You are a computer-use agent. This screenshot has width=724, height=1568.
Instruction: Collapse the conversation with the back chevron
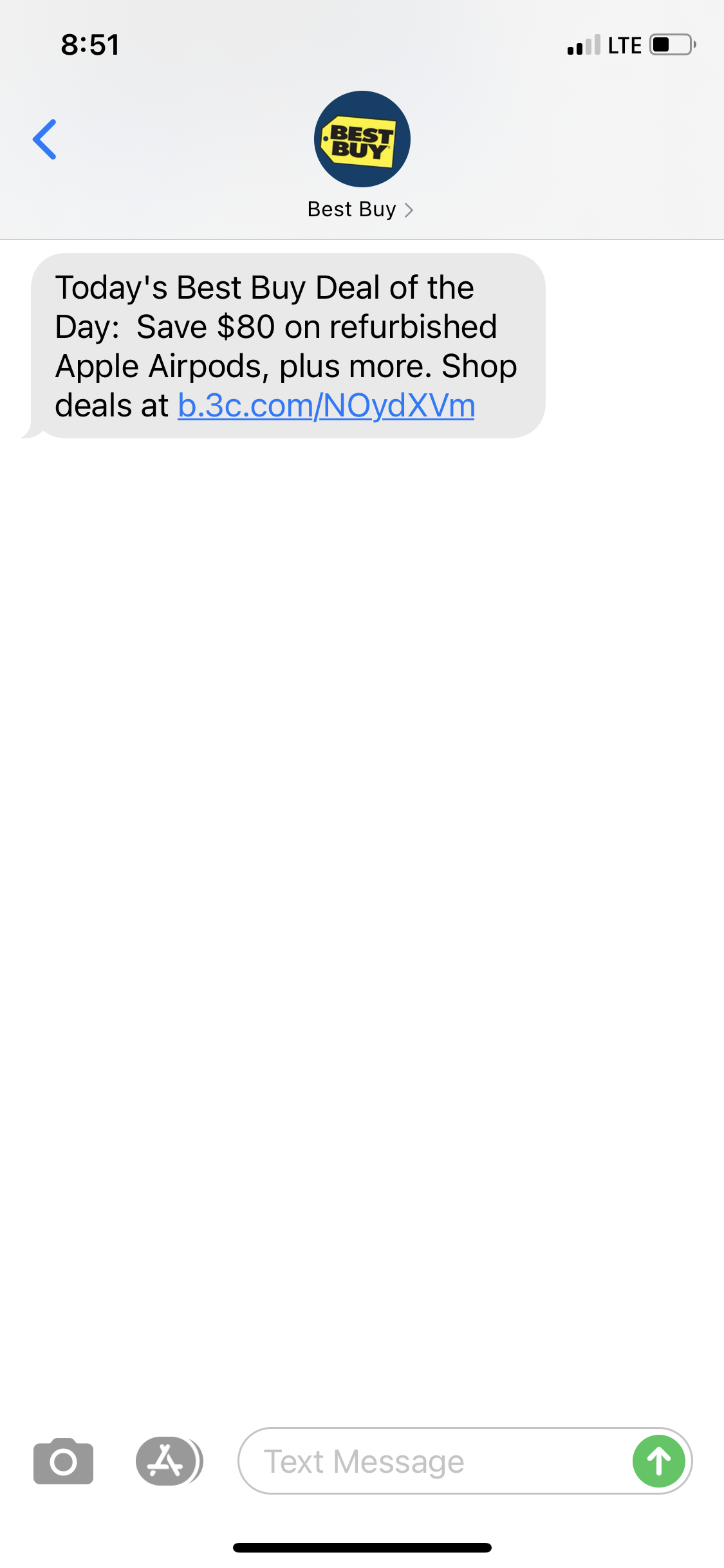click(x=45, y=139)
